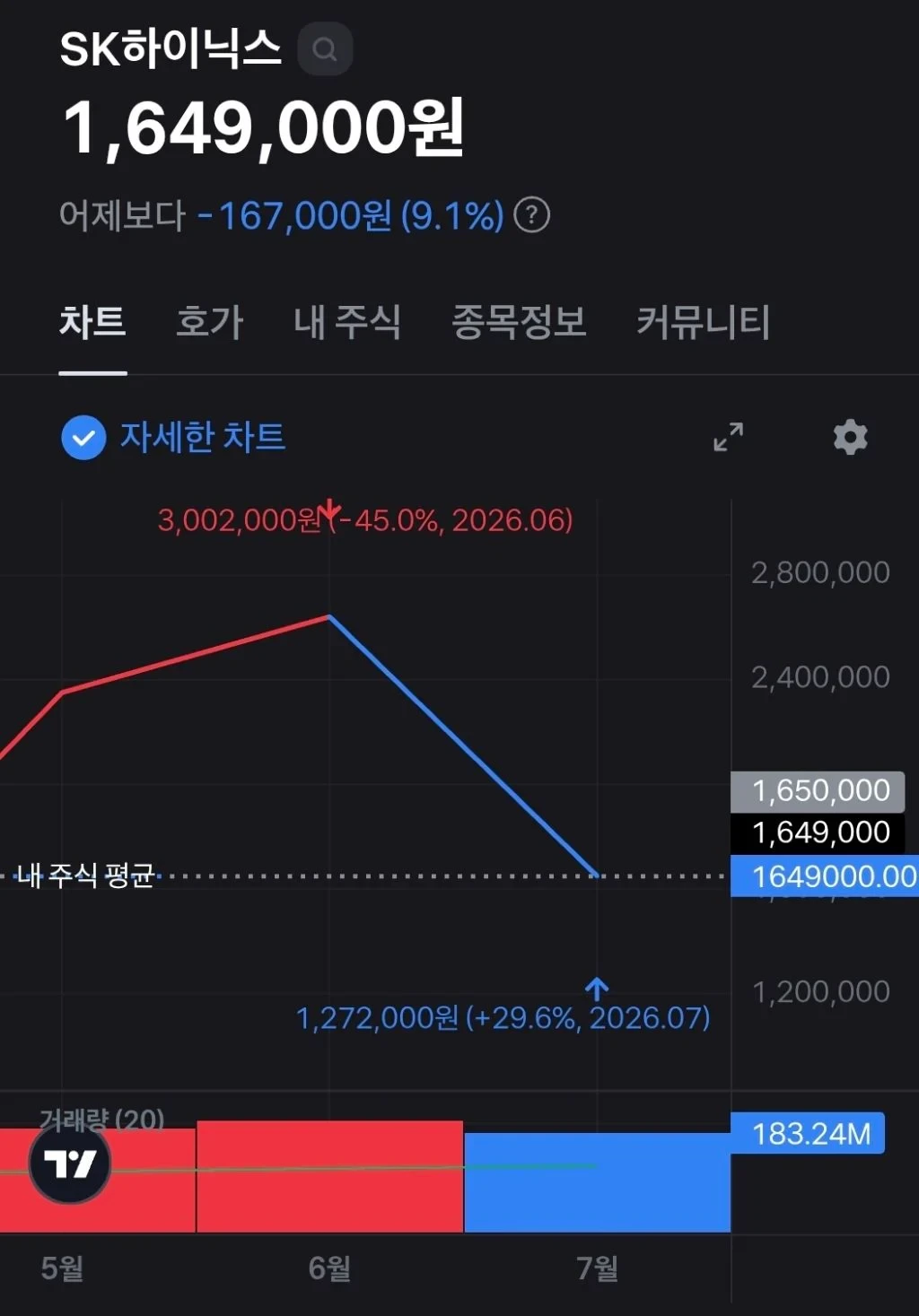Switch to the 커뮤니티 tab
Image resolution: width=919 pixels, height=1316 pixels.
pyautogui.click(x=703, y=321)
